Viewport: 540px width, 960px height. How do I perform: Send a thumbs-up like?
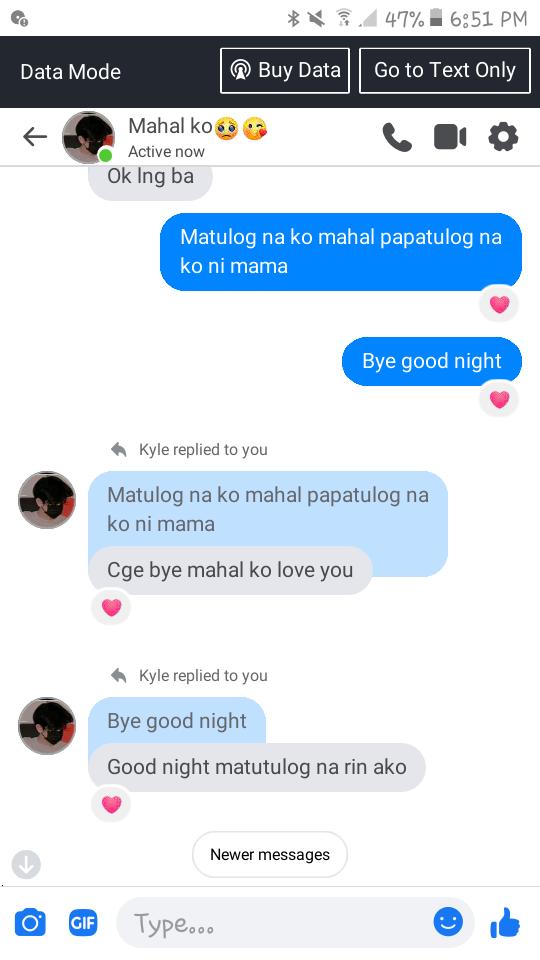click(x=506, y=922)
